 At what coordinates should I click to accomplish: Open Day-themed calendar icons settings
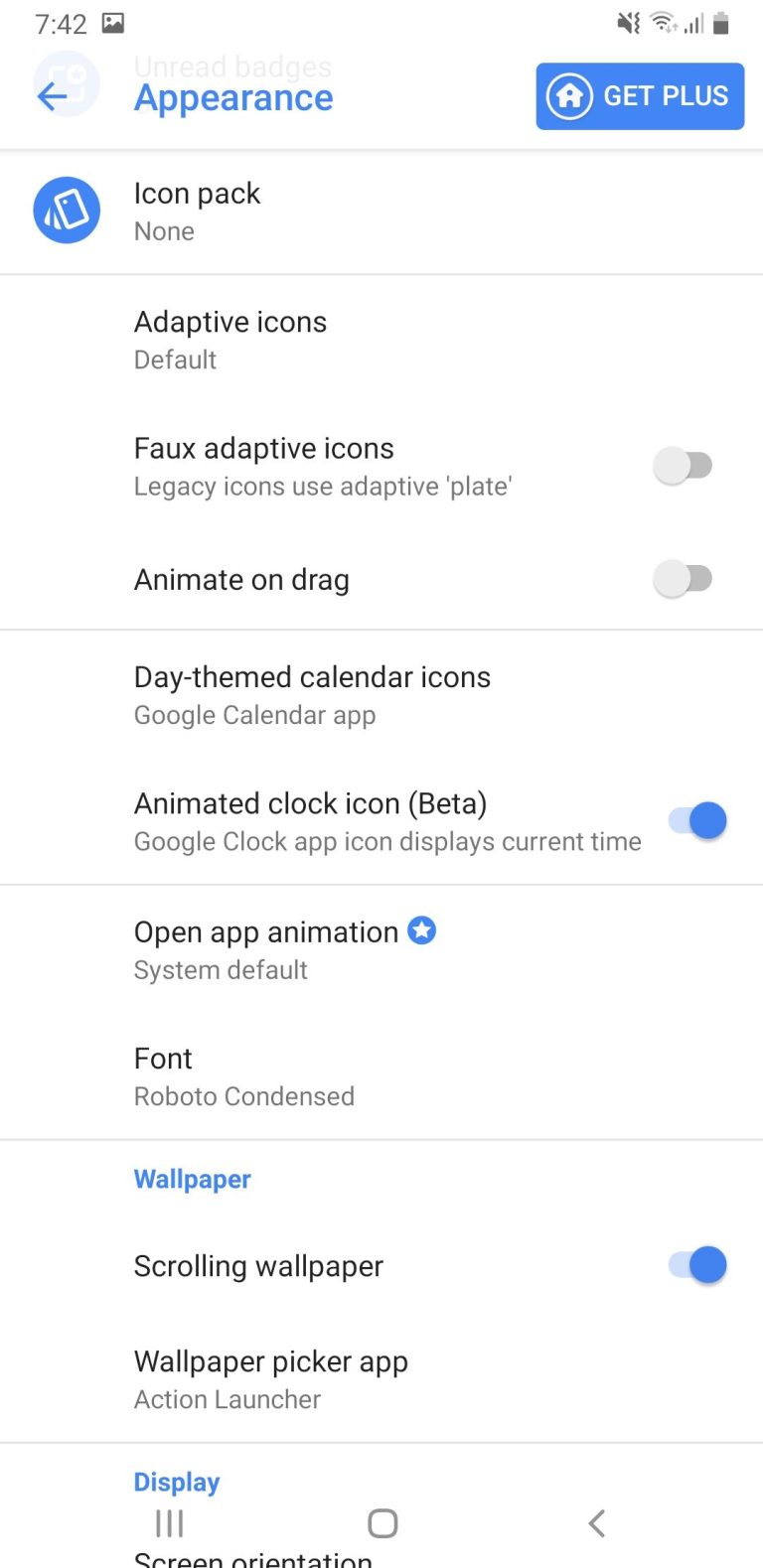click(x=312, y=693)
